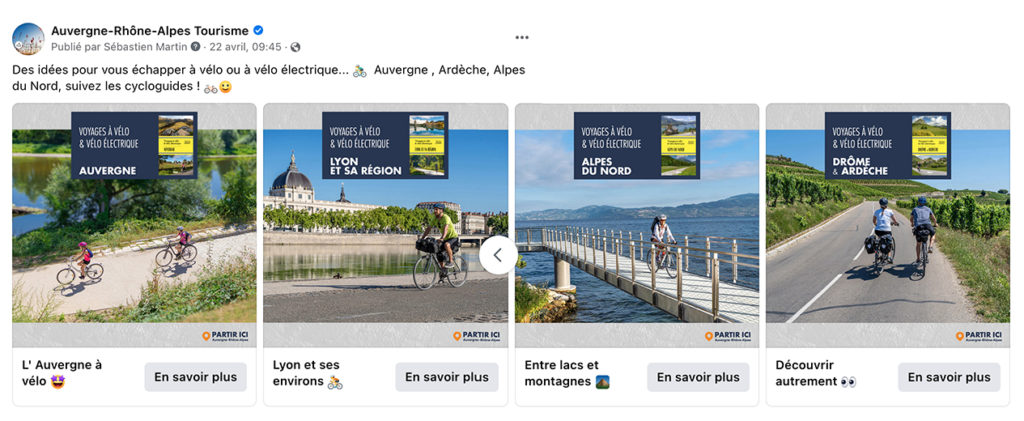
Task: Tap En savoir plus for L'Auvergne à vélo
Action: [195, 377]
